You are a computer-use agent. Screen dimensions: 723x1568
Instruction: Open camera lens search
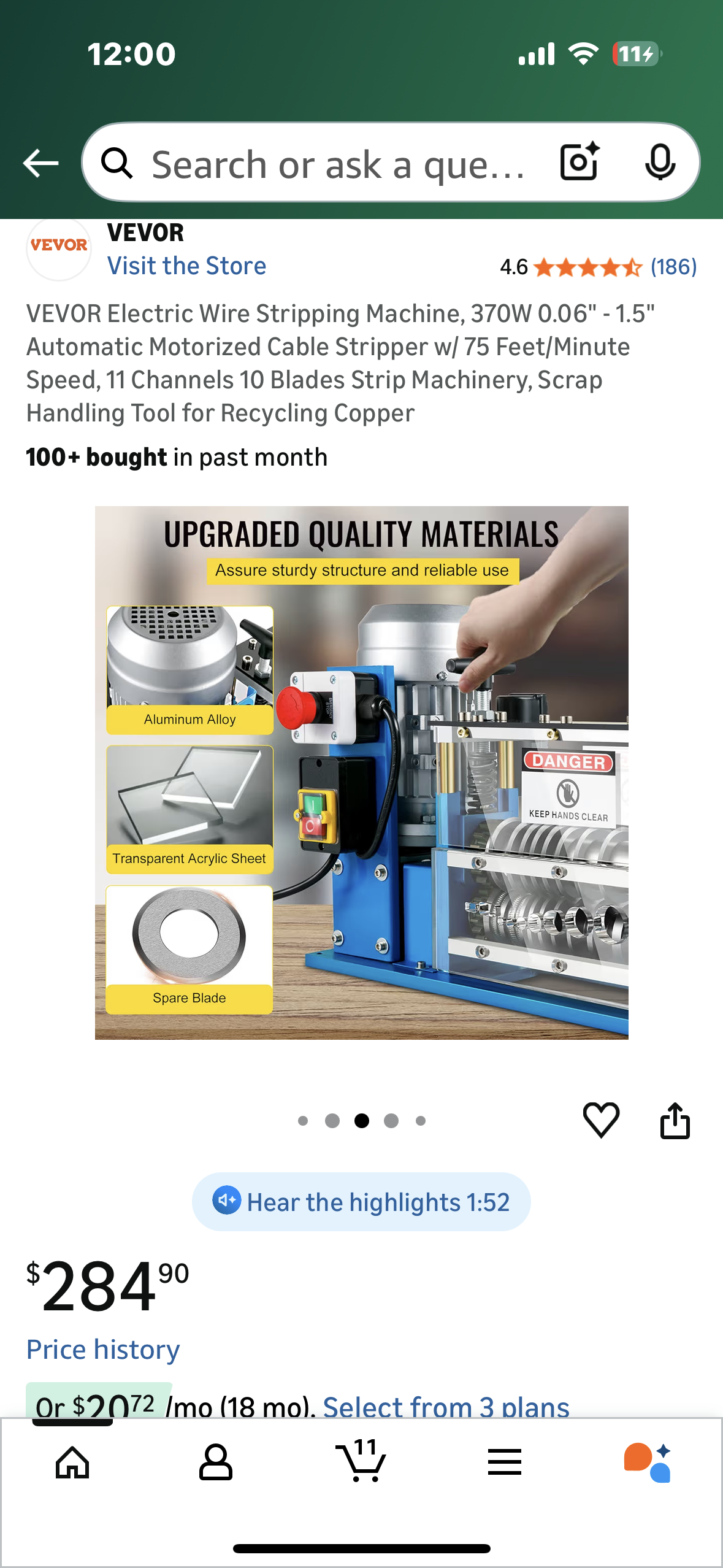580,163
